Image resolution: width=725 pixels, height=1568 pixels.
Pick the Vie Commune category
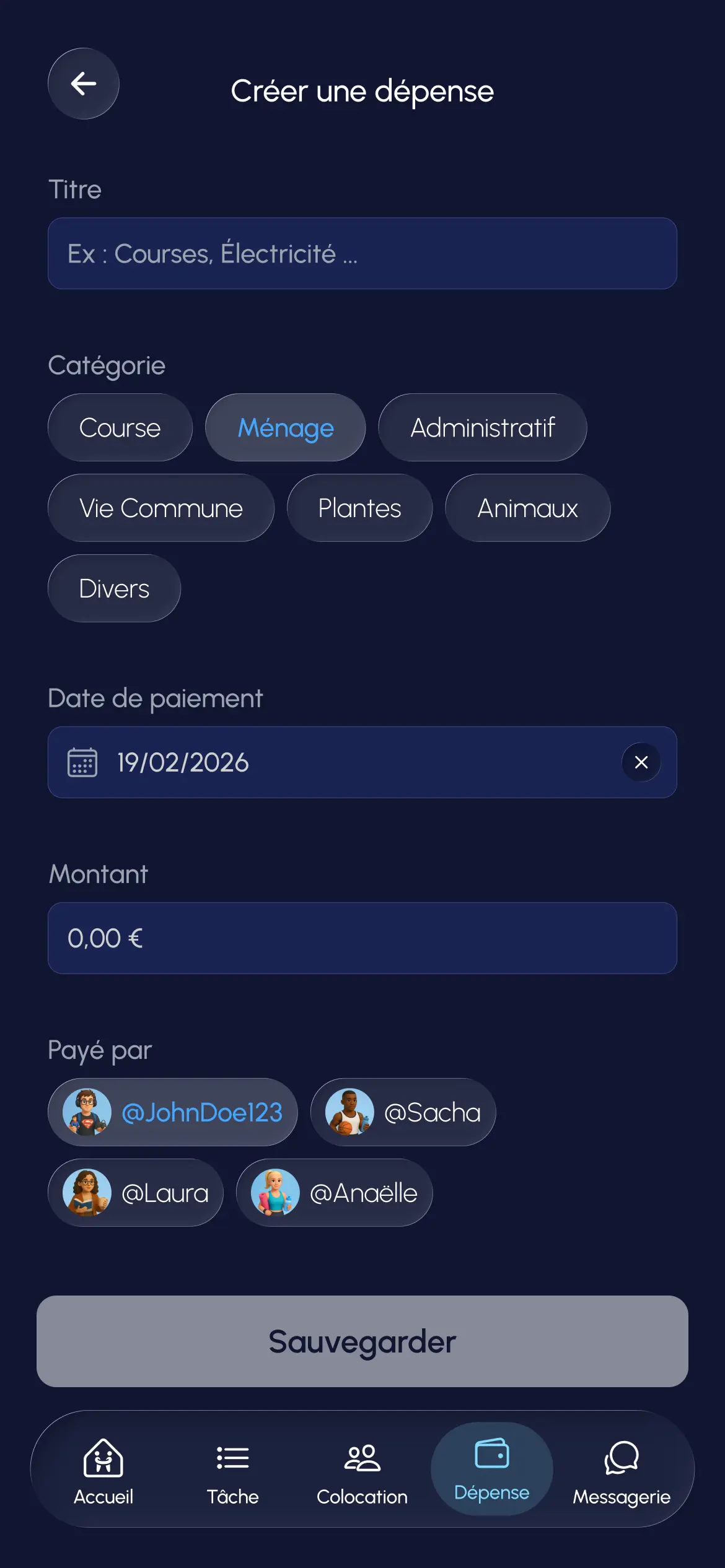(161, 508)
